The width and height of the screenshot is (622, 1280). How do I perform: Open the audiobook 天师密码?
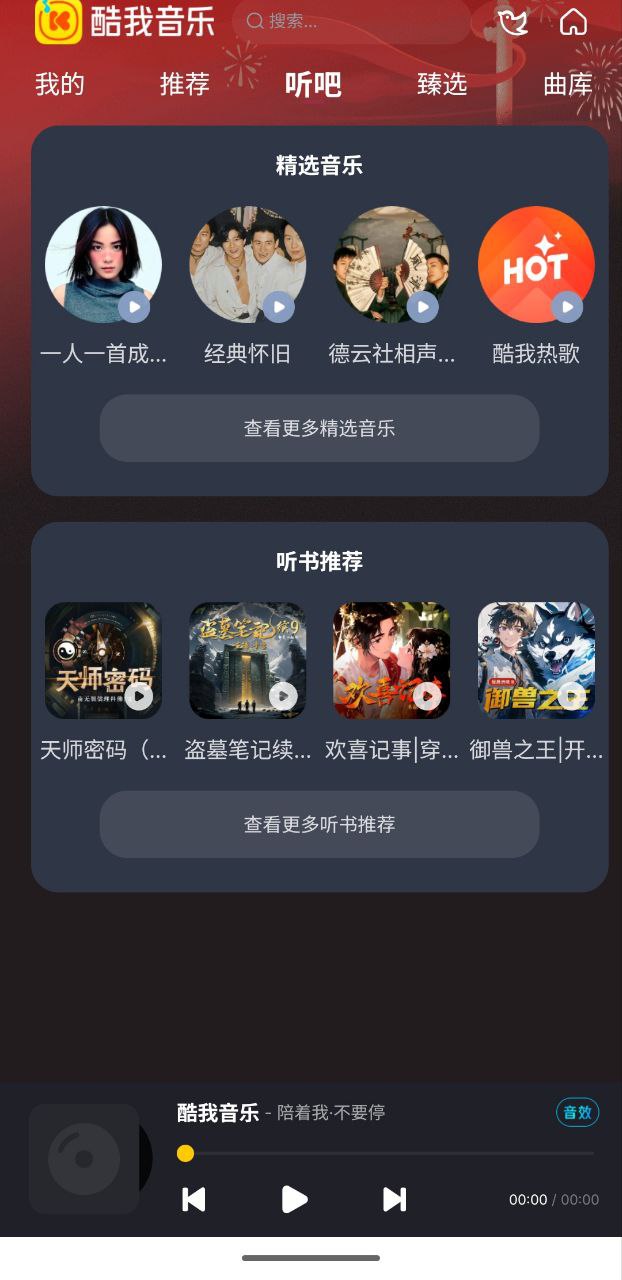(x=103, y=660)
